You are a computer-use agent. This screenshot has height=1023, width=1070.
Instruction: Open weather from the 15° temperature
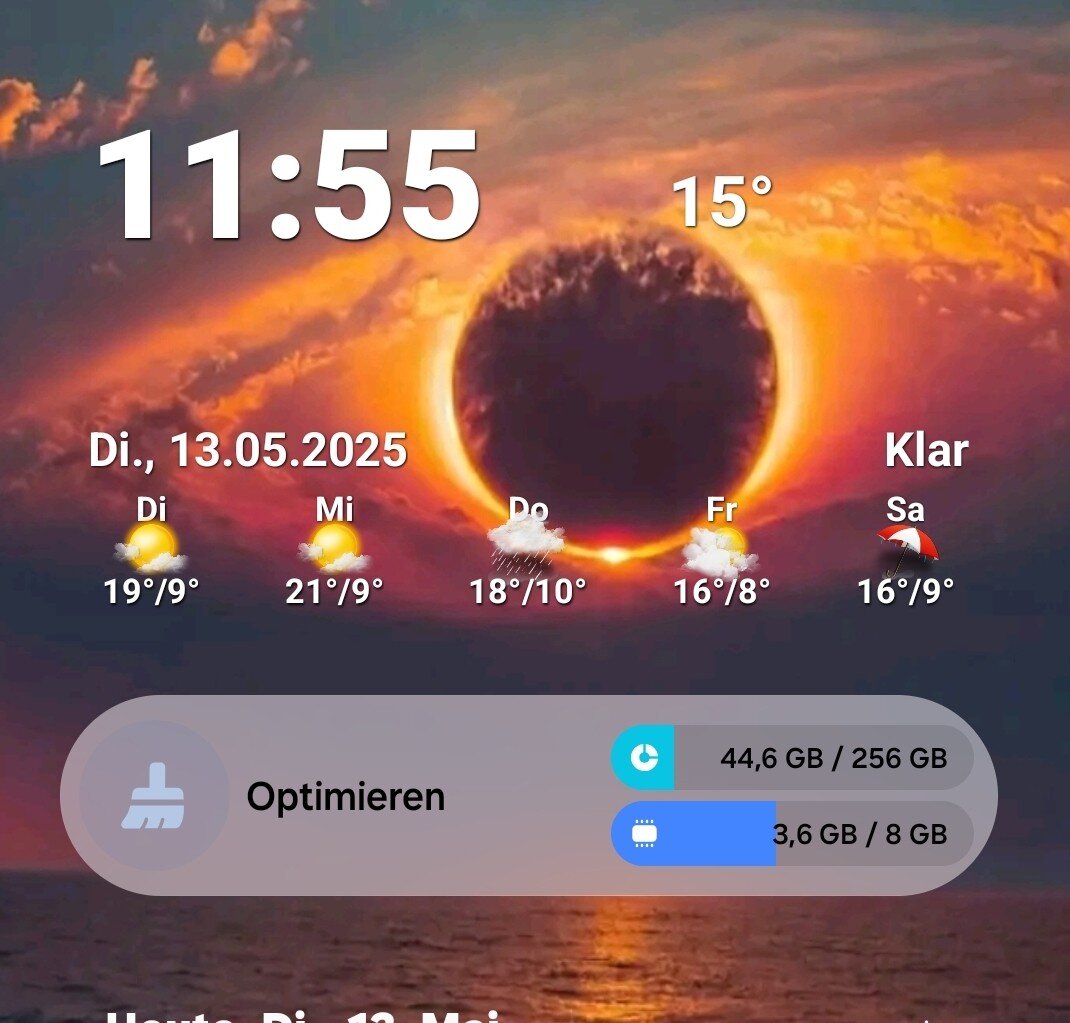pos(721,201)
